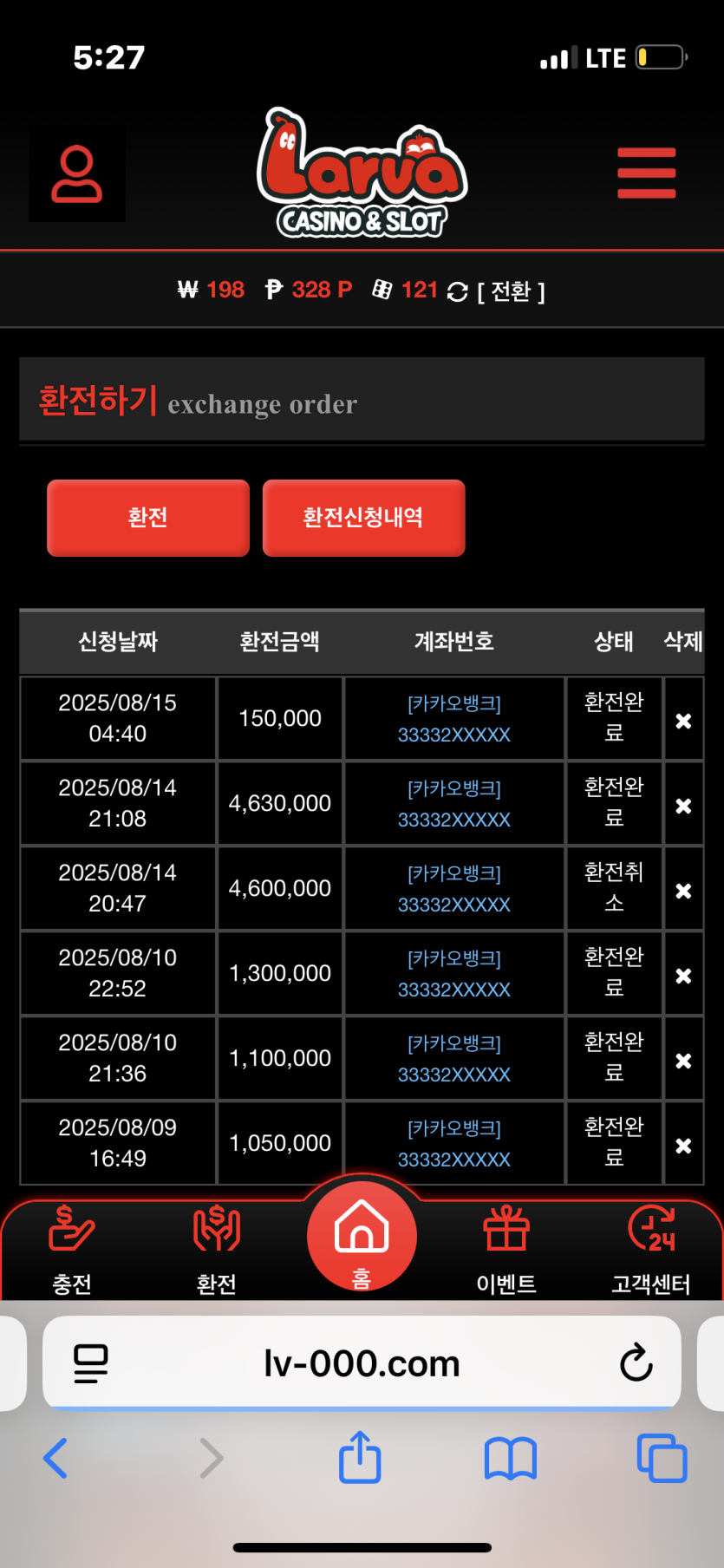The image size is (724, 1568).
Task: Remove the cancelled 4,600,000 record
Action: pos(683,891)
